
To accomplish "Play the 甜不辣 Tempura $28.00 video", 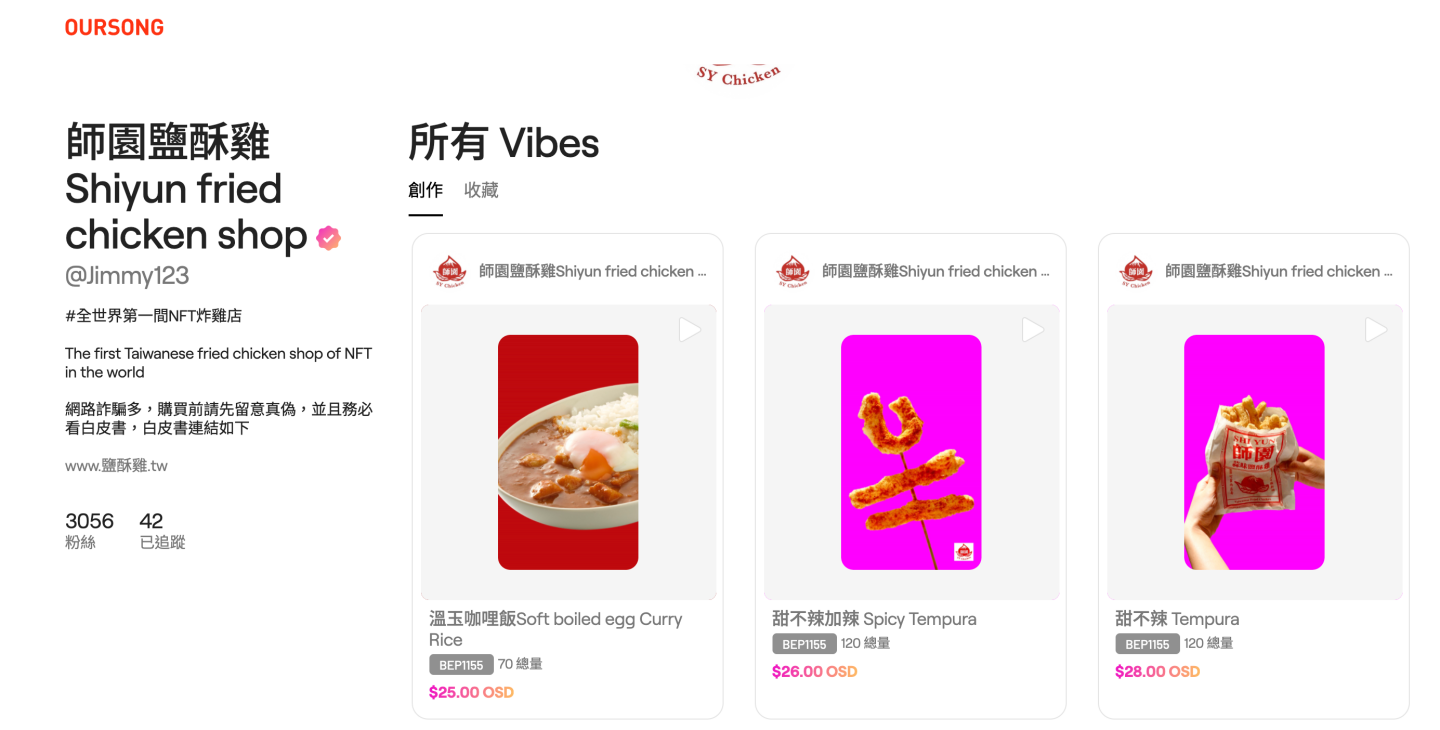I will tap(1376, 329).
